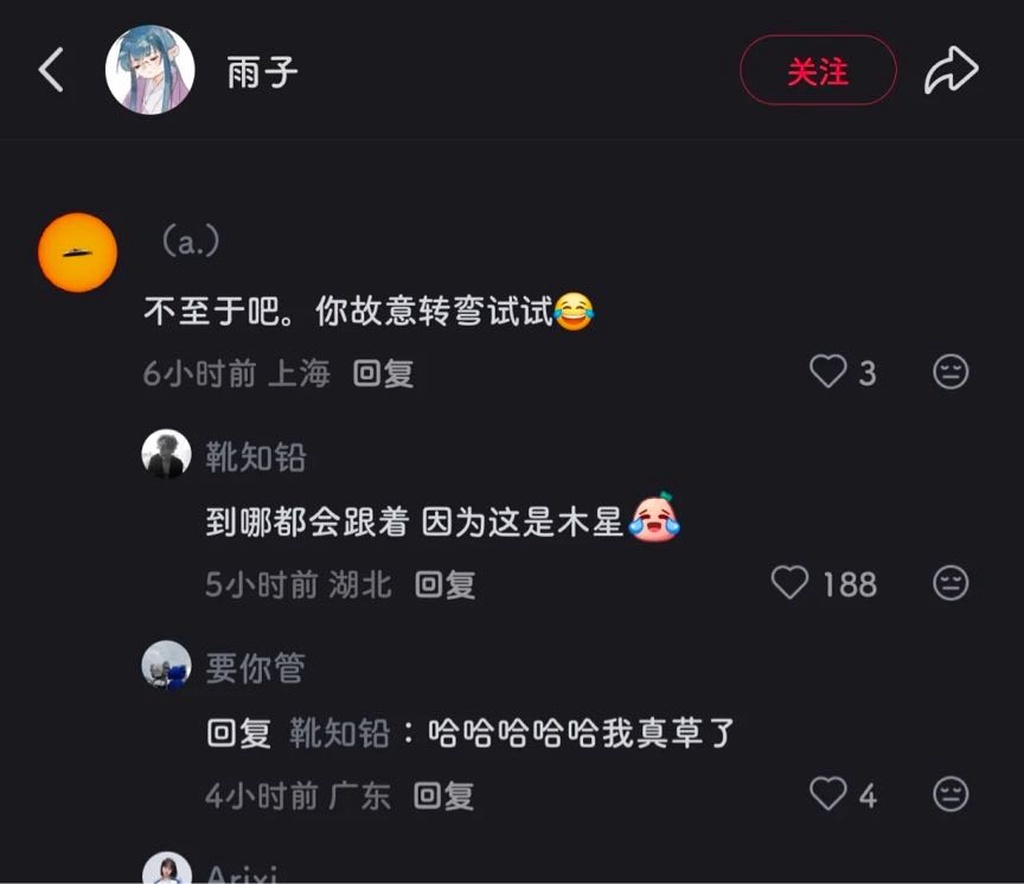Go back using the top-left arrow
Screen dimensions: 1024x884
(51, 71)
